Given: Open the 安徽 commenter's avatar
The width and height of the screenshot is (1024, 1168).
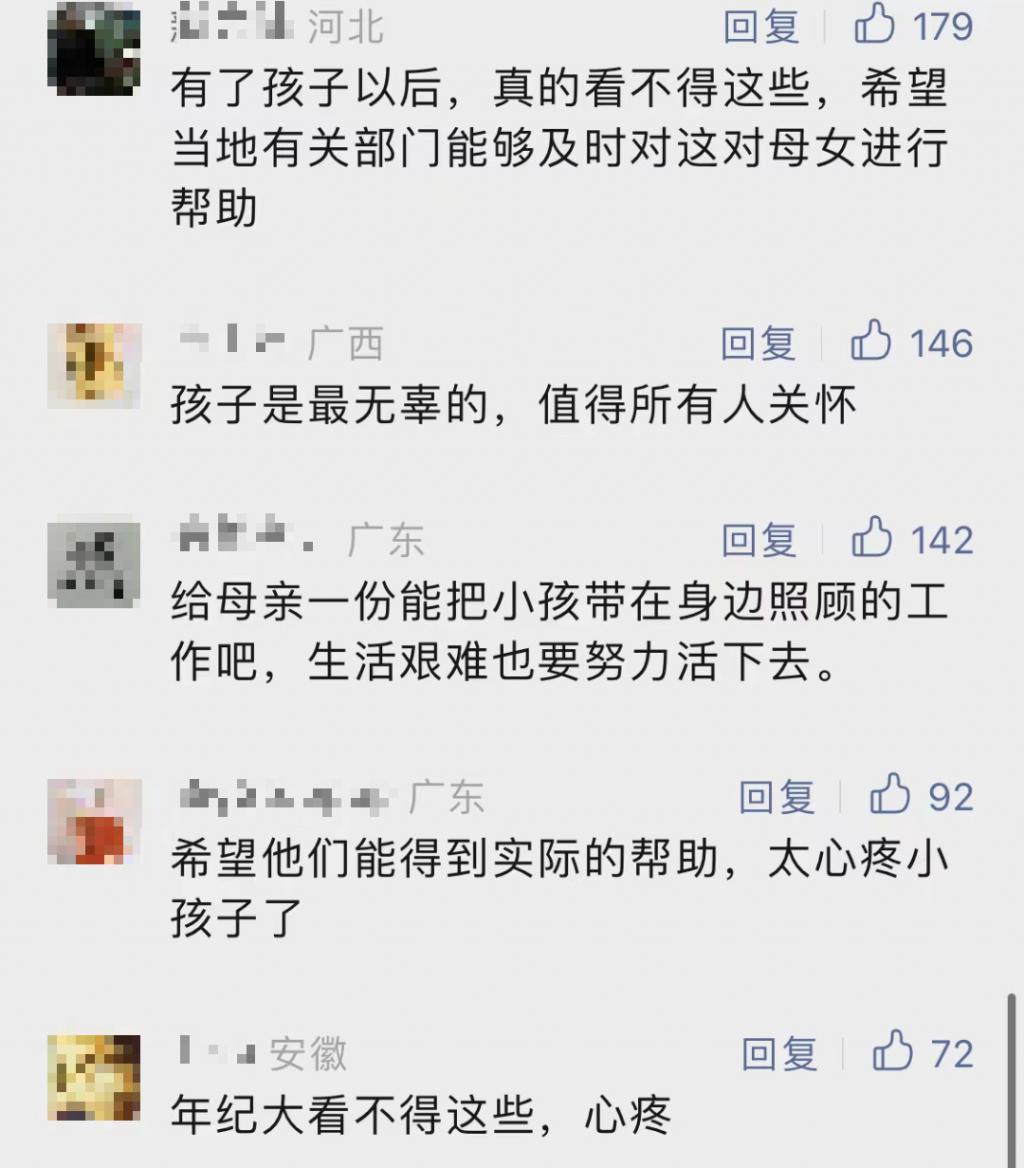Looking at the screenshot, I should [x=94, y=1078].
